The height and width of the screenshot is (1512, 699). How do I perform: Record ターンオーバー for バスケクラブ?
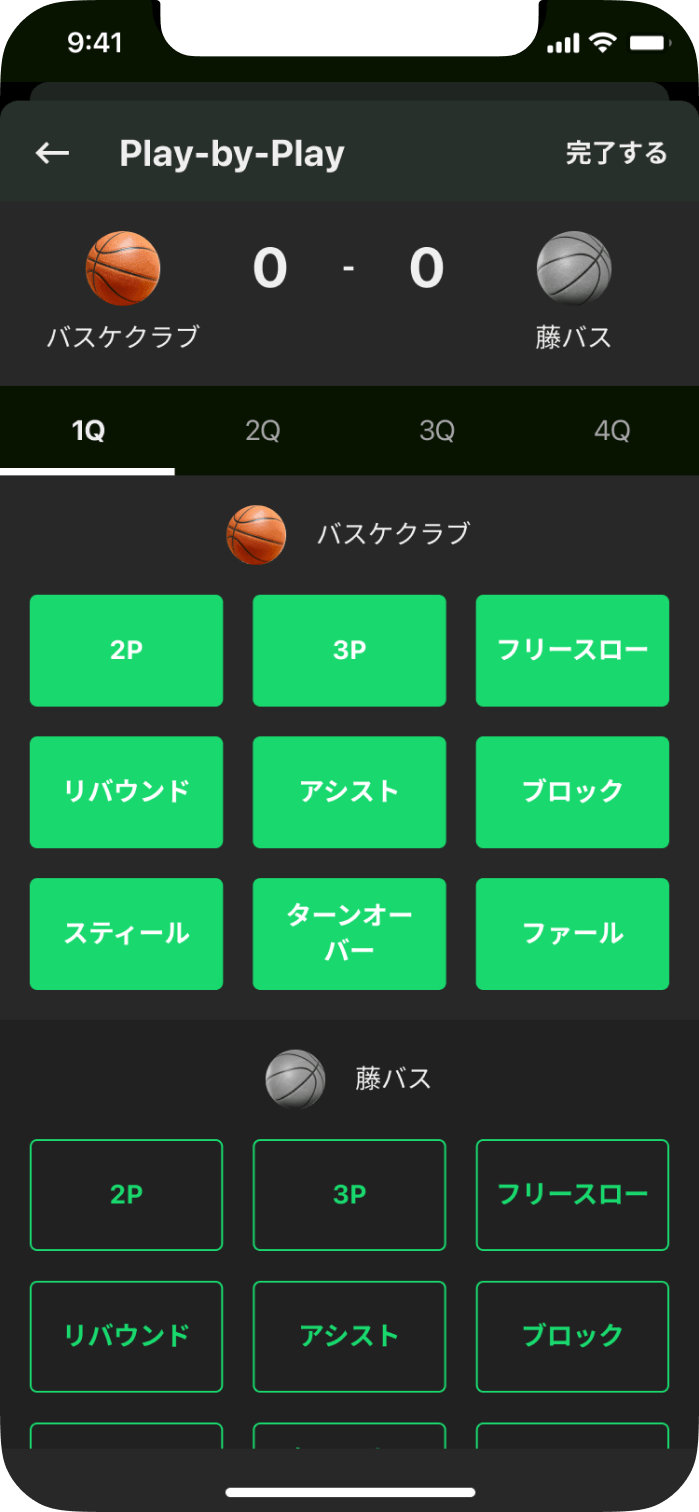349,934
